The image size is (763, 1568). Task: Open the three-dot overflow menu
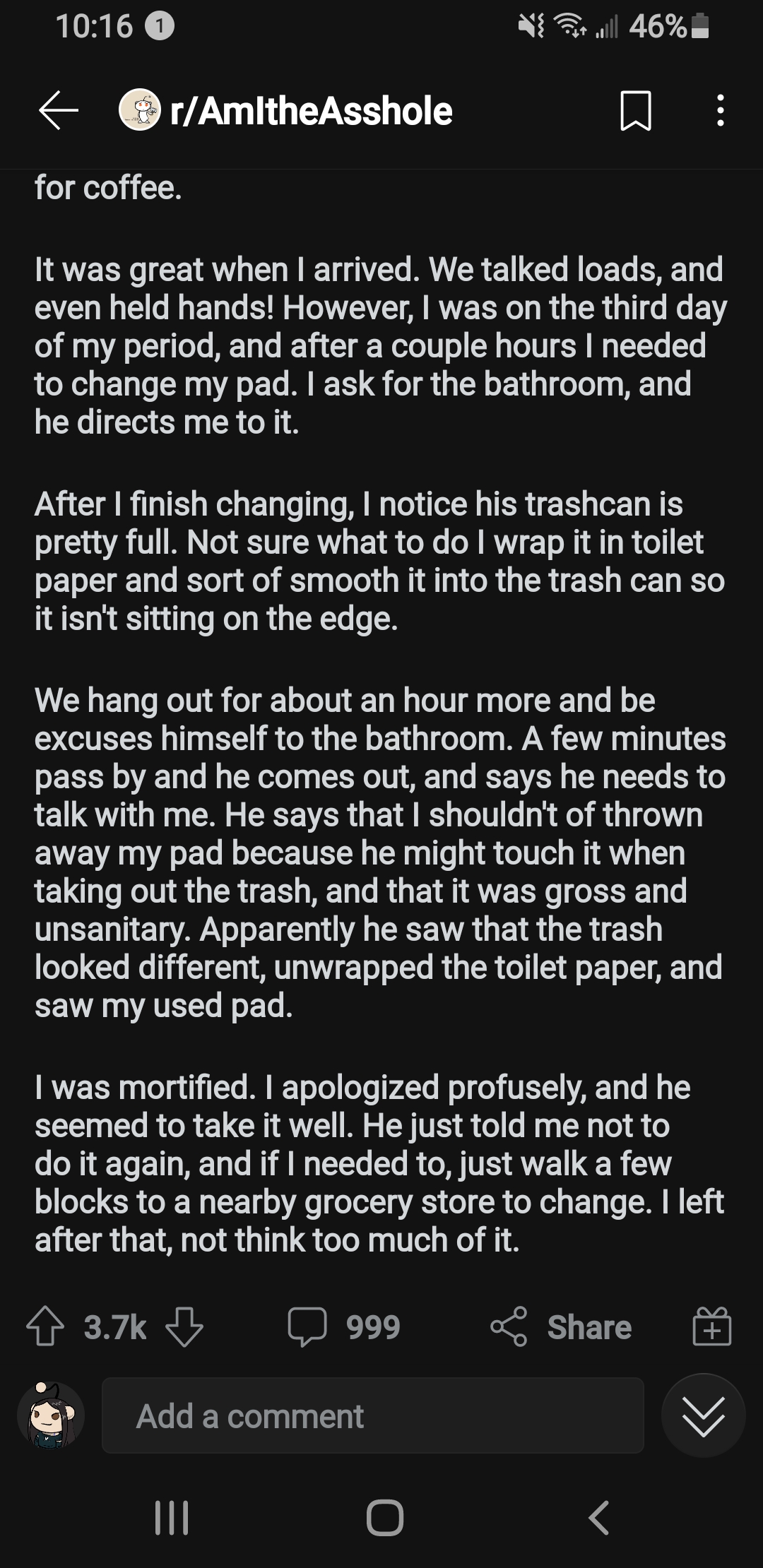[720, 111]
